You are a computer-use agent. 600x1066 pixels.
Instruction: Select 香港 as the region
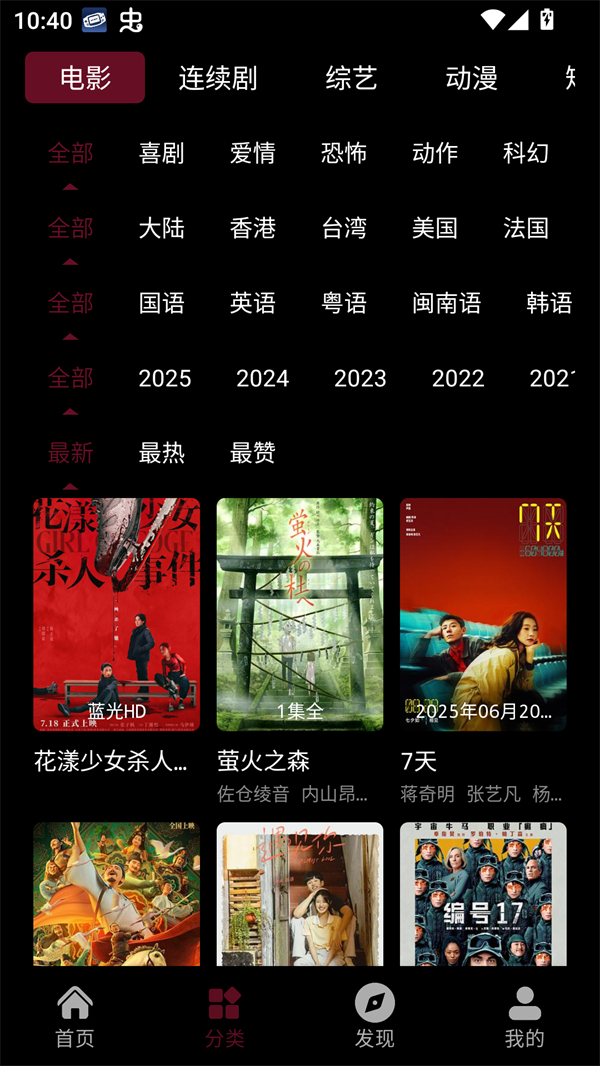click(253, 228)
